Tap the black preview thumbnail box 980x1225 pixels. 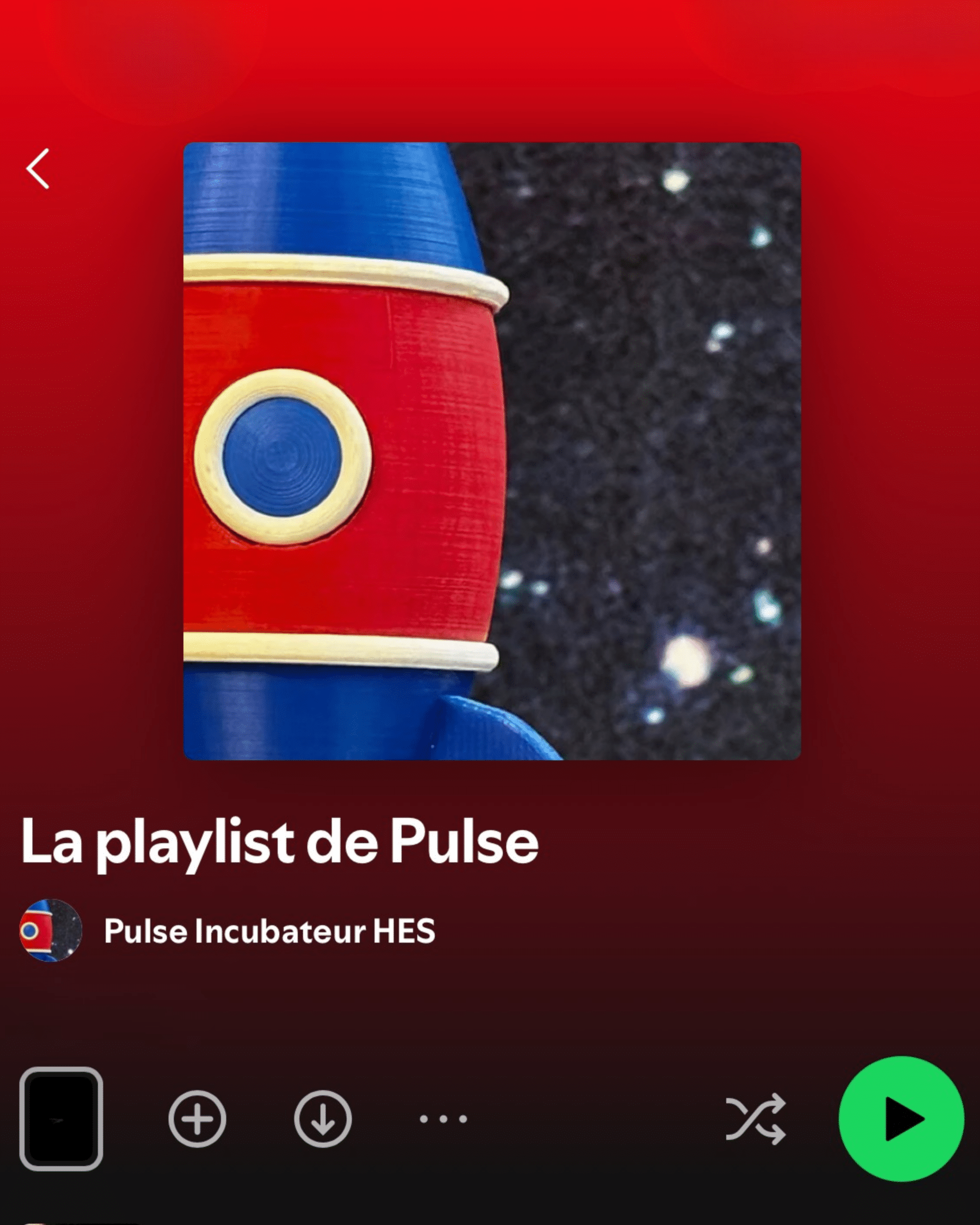coord(62,1119)
